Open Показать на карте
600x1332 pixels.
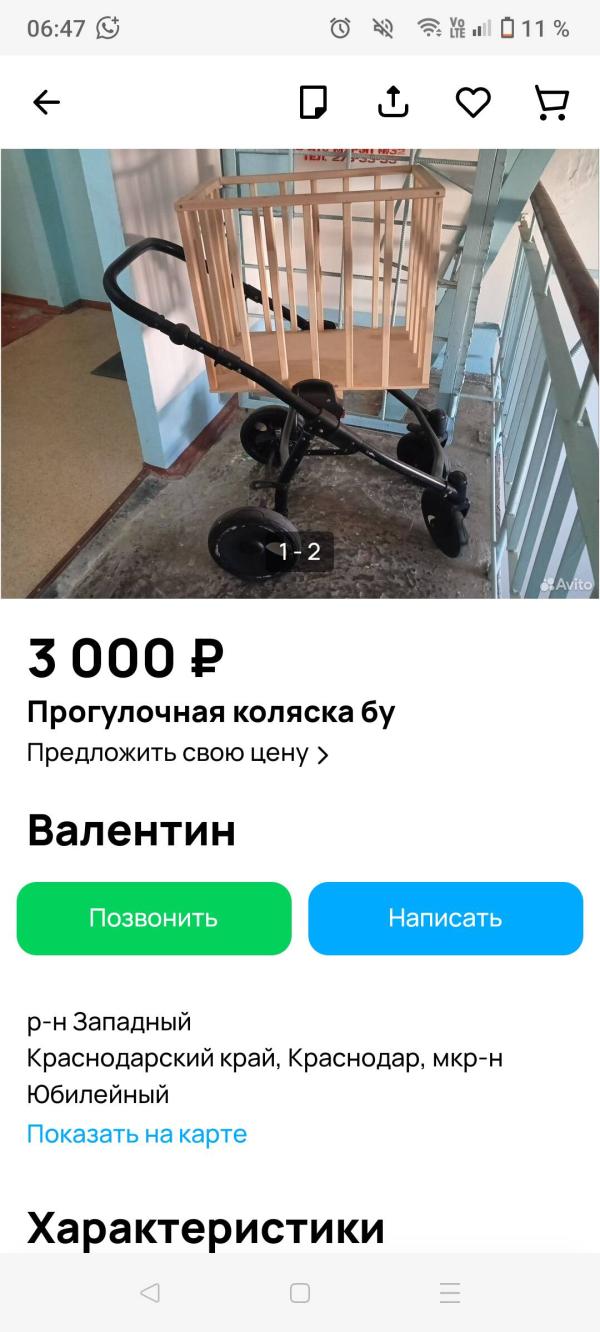(x=137, y=1134)
